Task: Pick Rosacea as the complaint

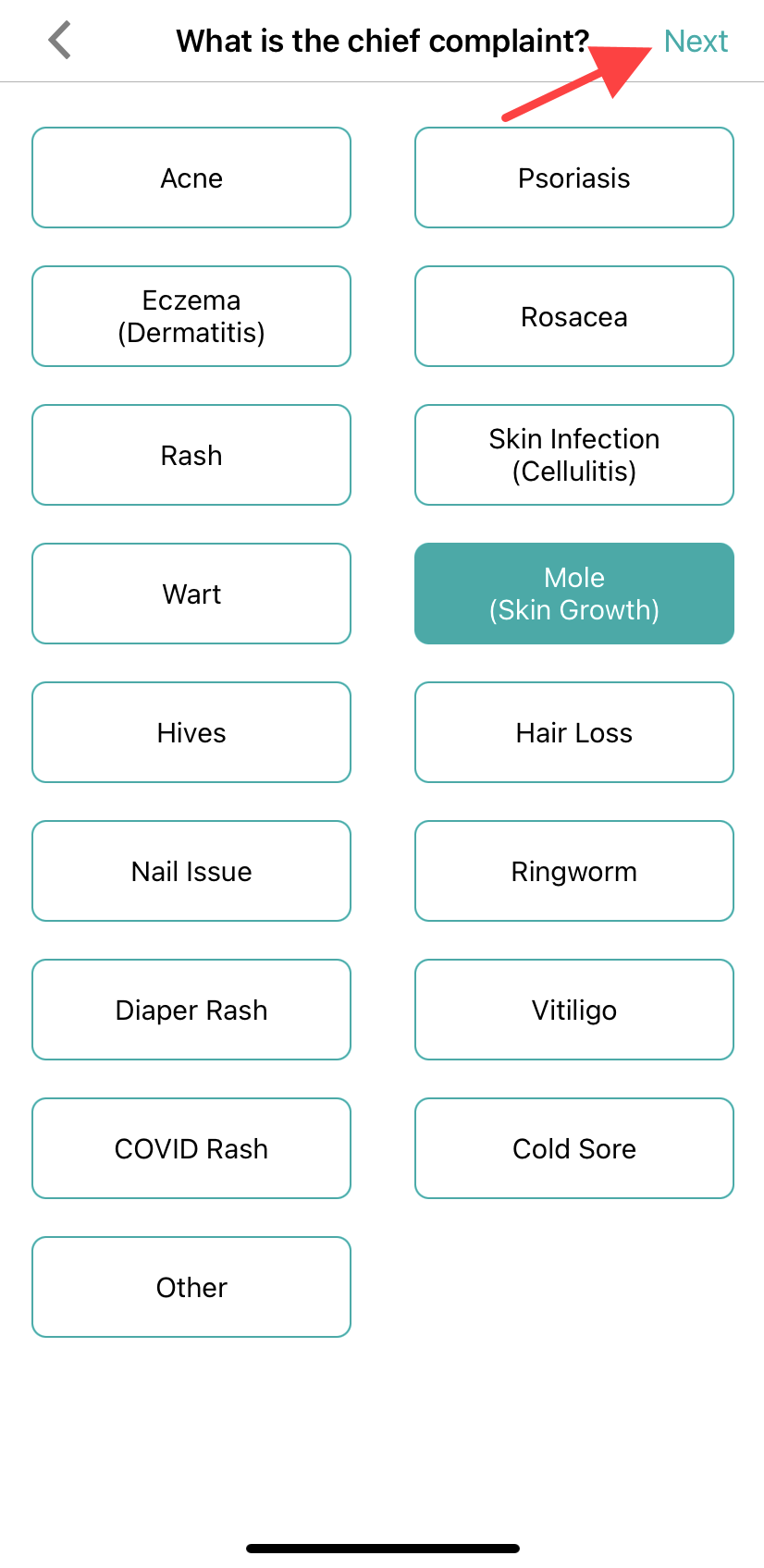Action: point(573,316)
